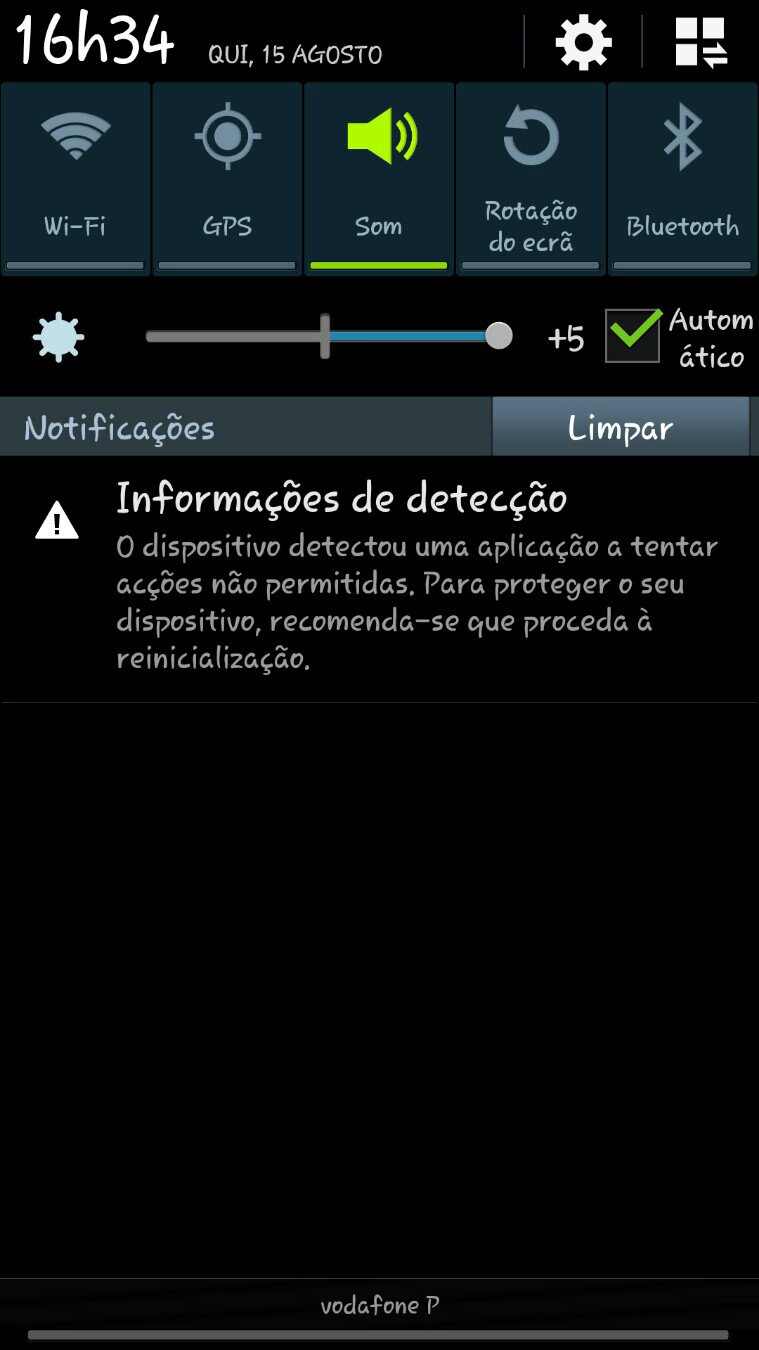Open the Informações de detecção notification

(x=379, y=578)
